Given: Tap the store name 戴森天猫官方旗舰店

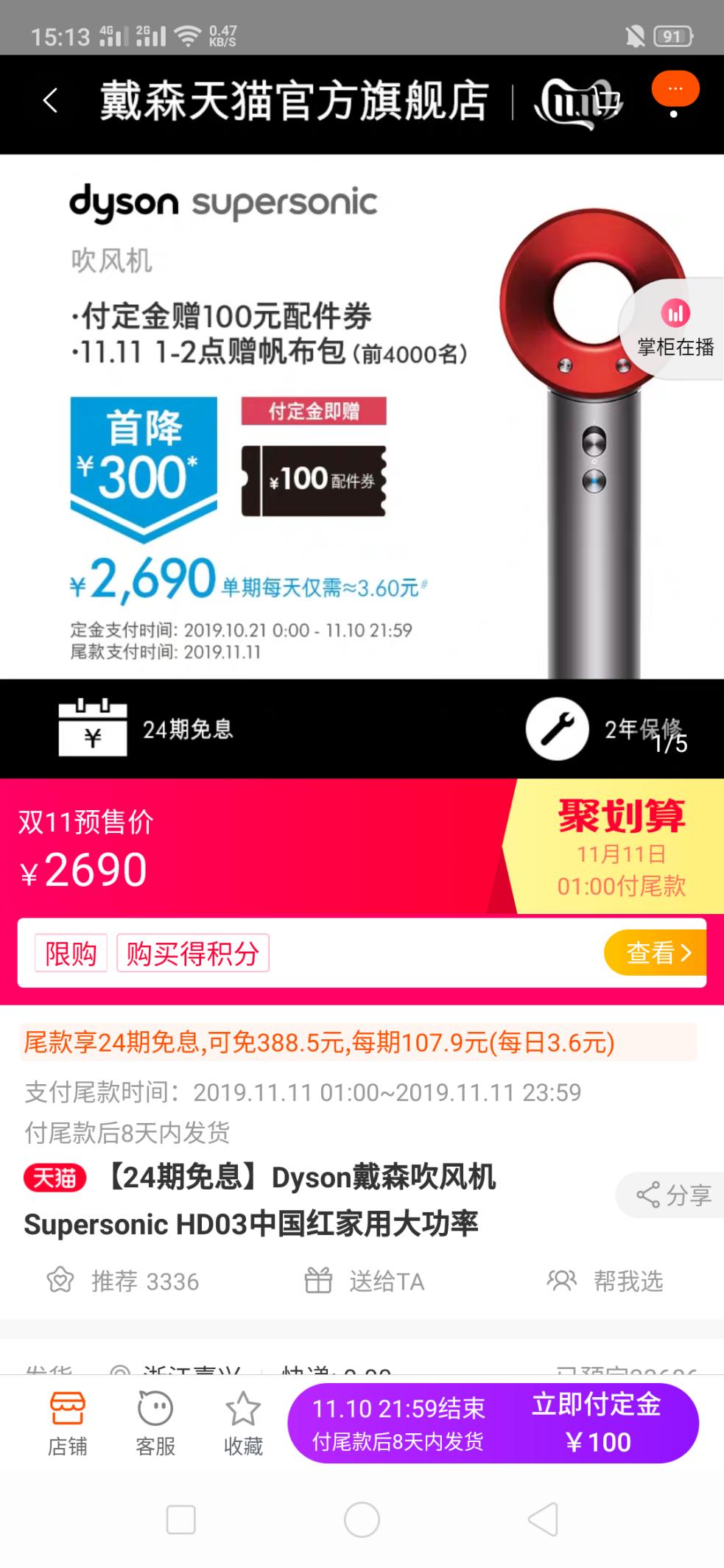Looking at the screenshot, I should (x=292, y=102).
